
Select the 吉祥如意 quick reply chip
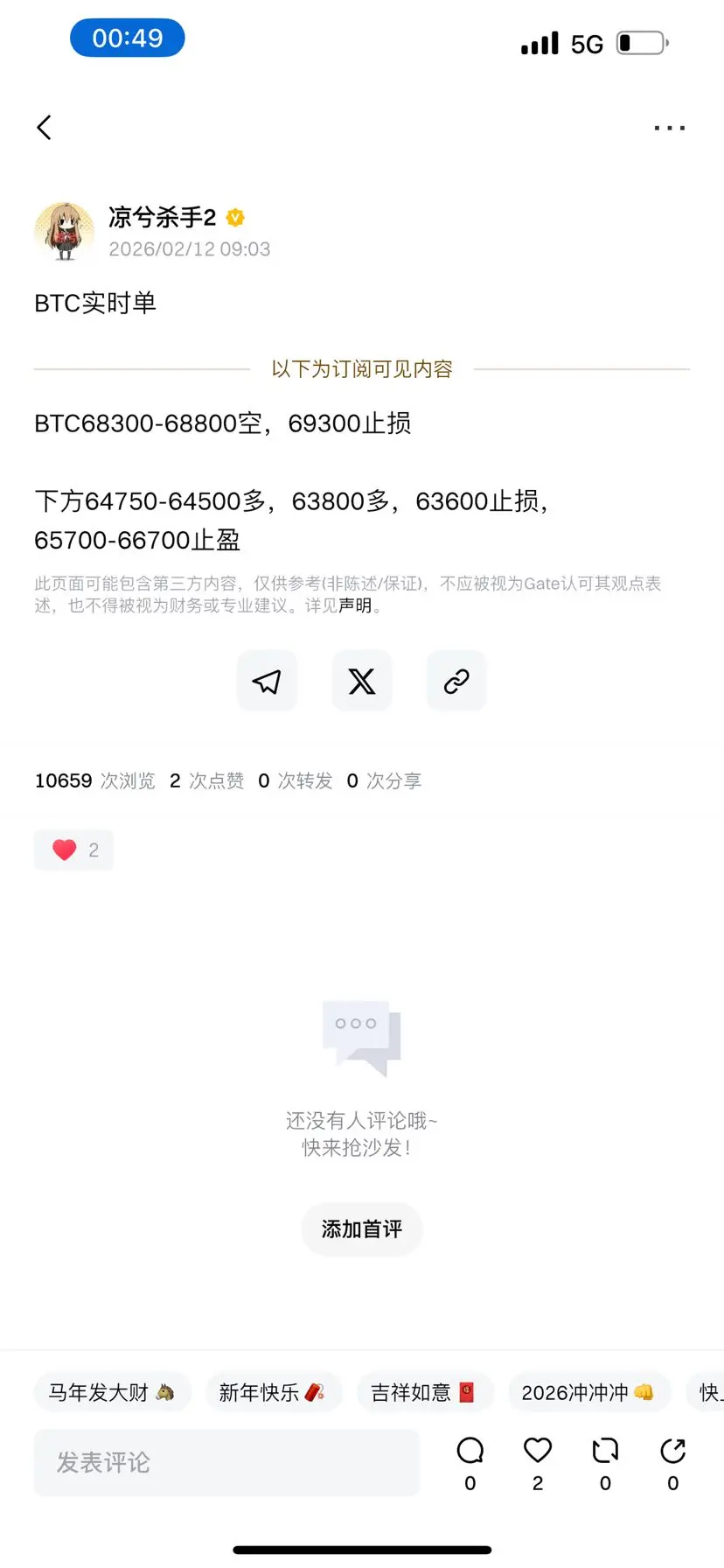tap(425, 1392)
